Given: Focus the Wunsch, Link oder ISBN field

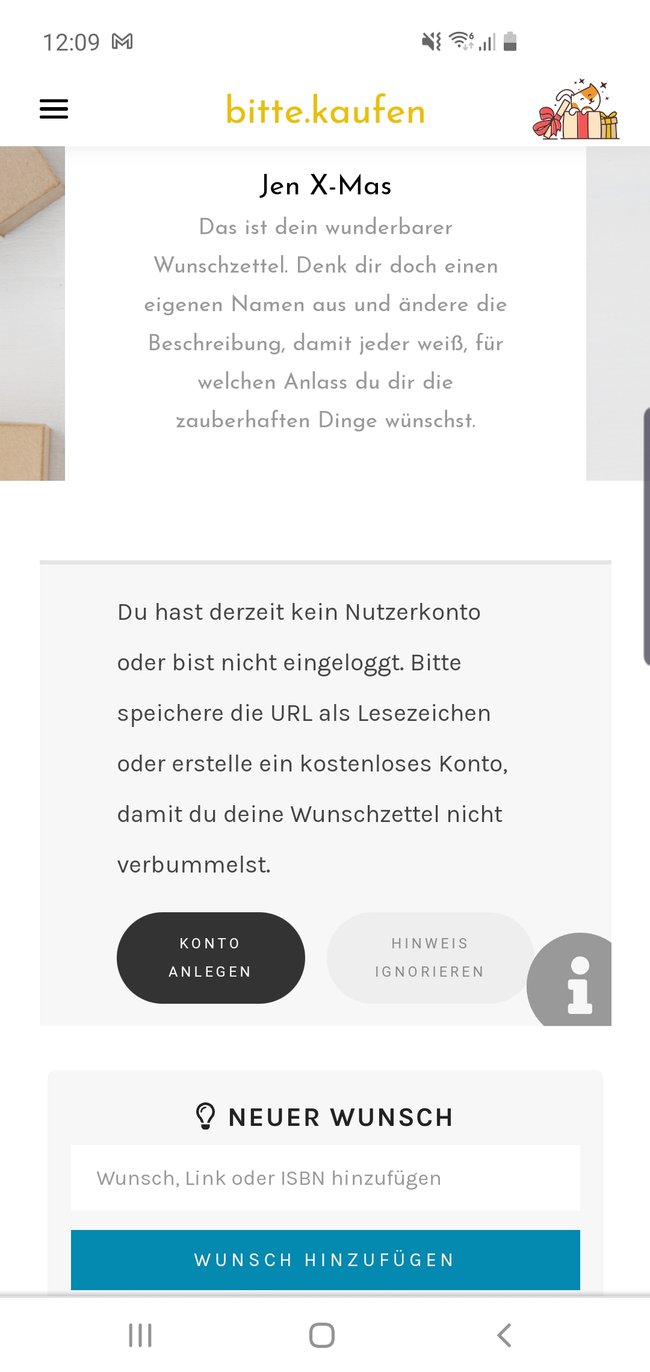Looking at the screenshot, I should point(325,1178).
